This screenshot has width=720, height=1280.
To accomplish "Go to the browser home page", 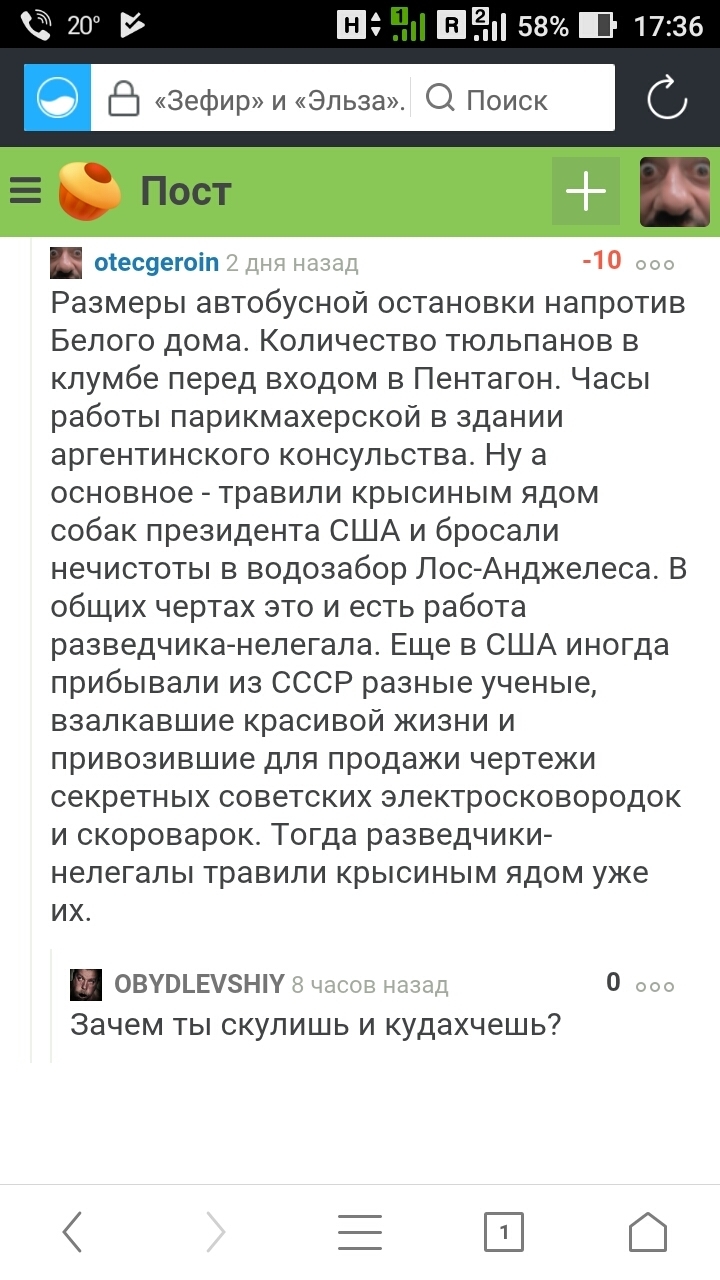I will tap(647, 1232).
